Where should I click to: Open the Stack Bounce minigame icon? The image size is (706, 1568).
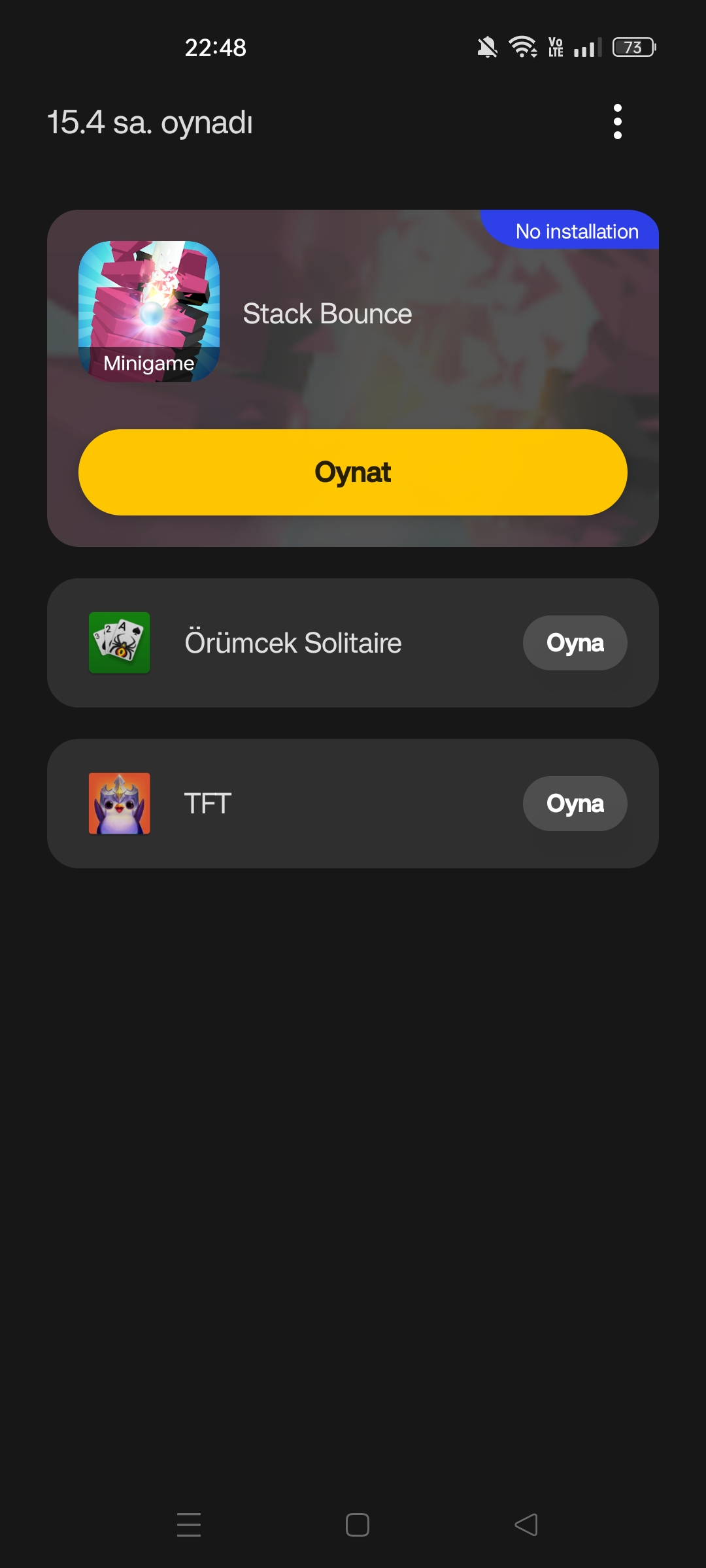coord(149,312)
